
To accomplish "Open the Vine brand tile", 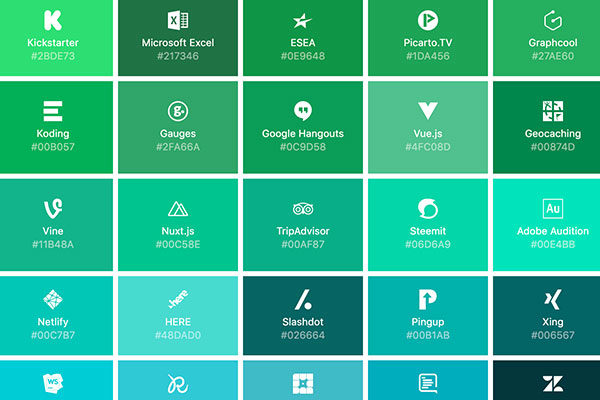I will click(x=53, y=222).
